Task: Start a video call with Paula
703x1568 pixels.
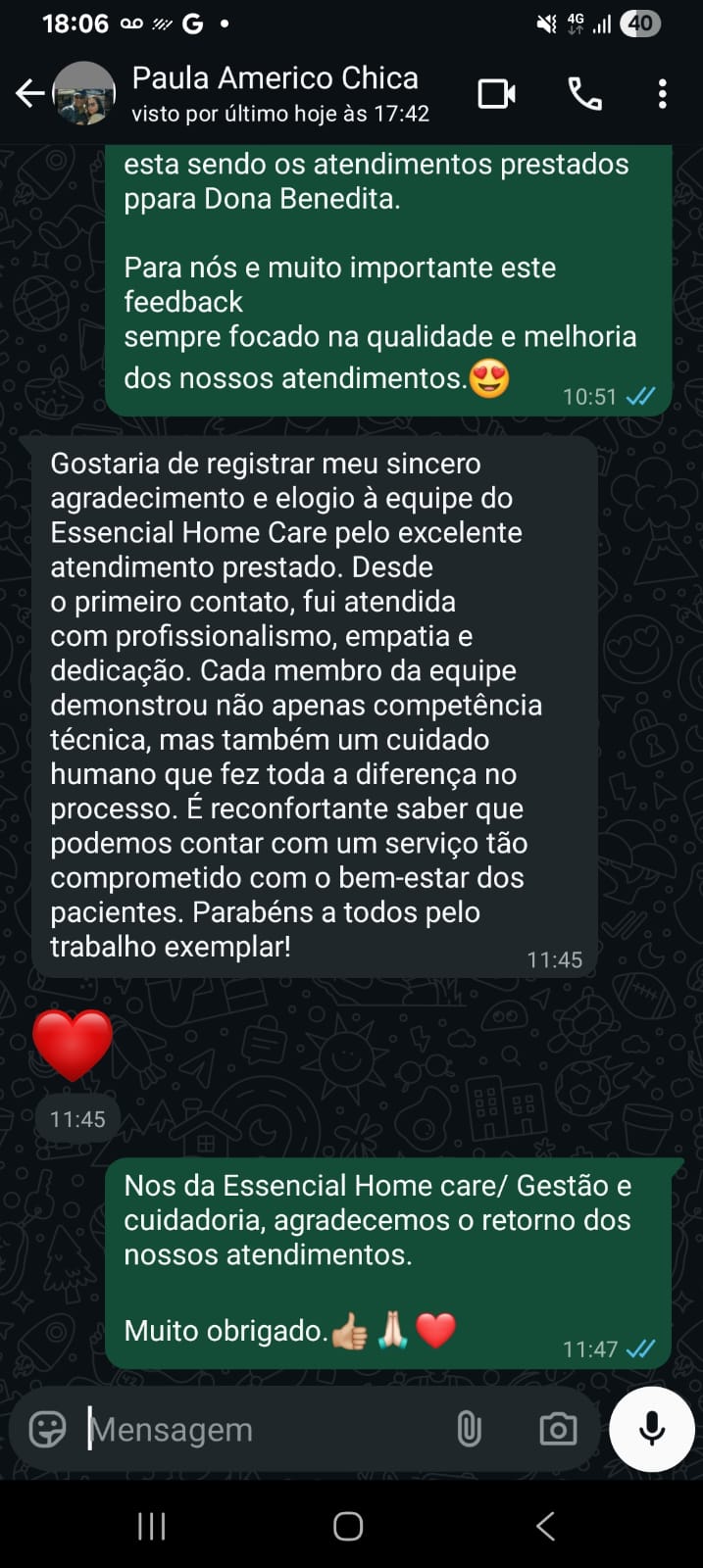Action: (x=497, y=94)
